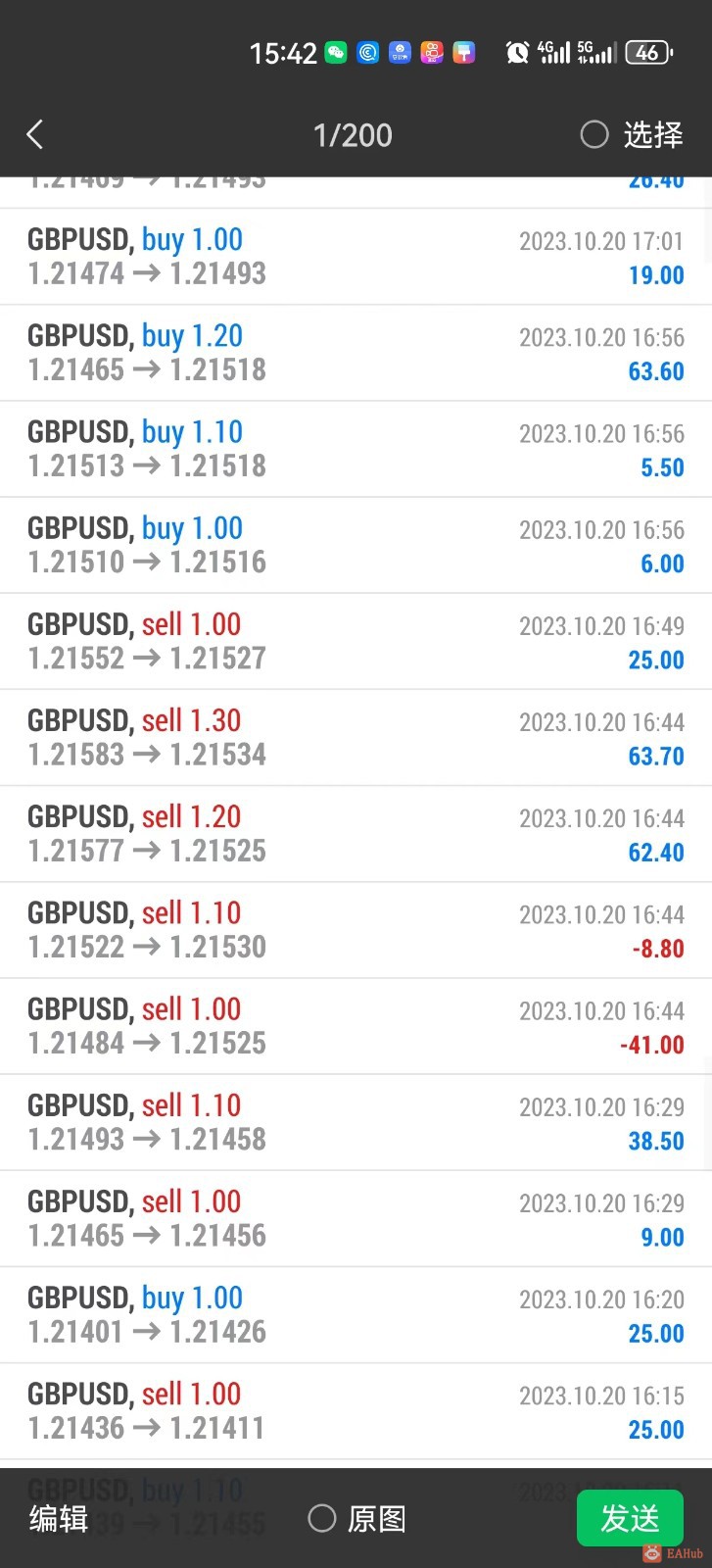Go back from the image preview
This screenshot has height=1568, width=712.
click(x=35, y=134)
